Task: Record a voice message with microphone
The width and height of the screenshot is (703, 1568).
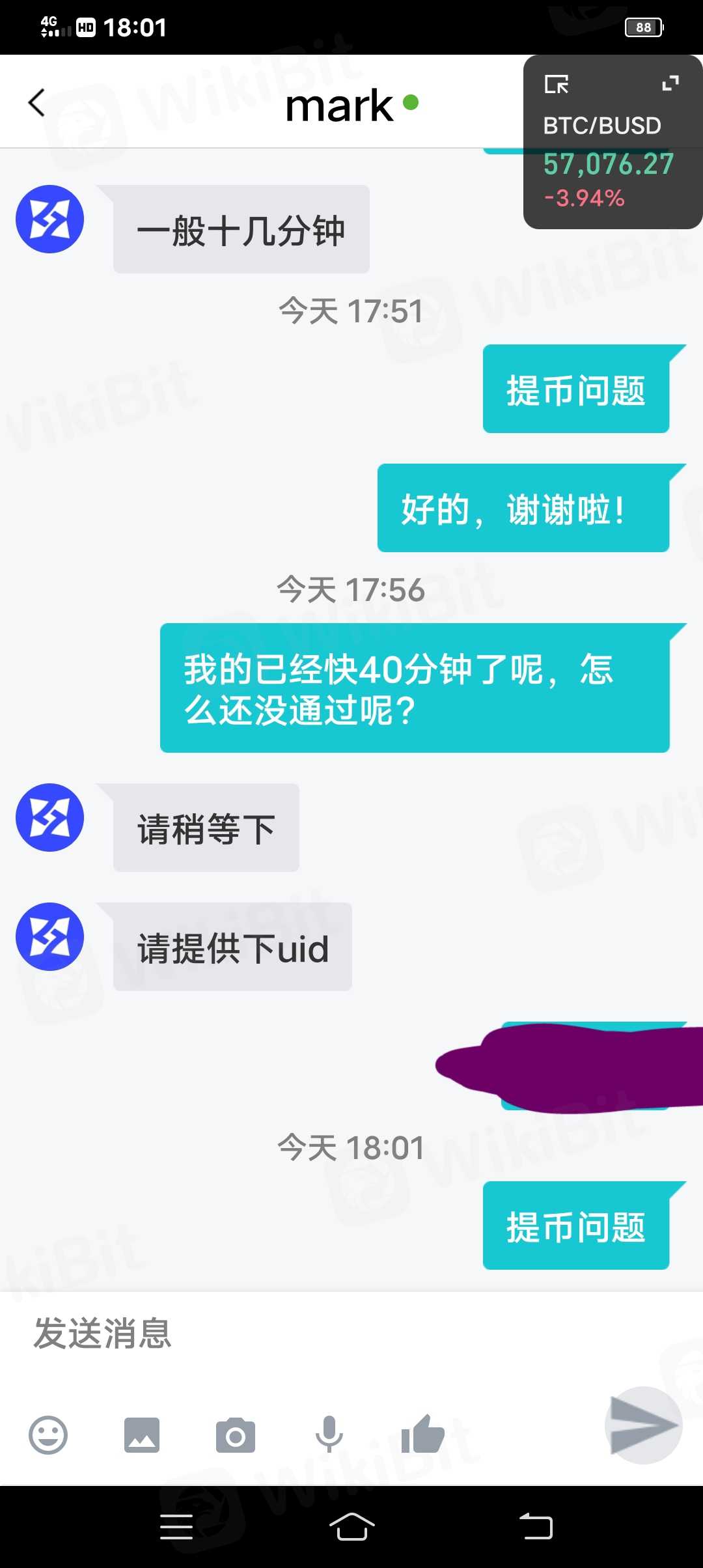Action: tap(329, 1435)
